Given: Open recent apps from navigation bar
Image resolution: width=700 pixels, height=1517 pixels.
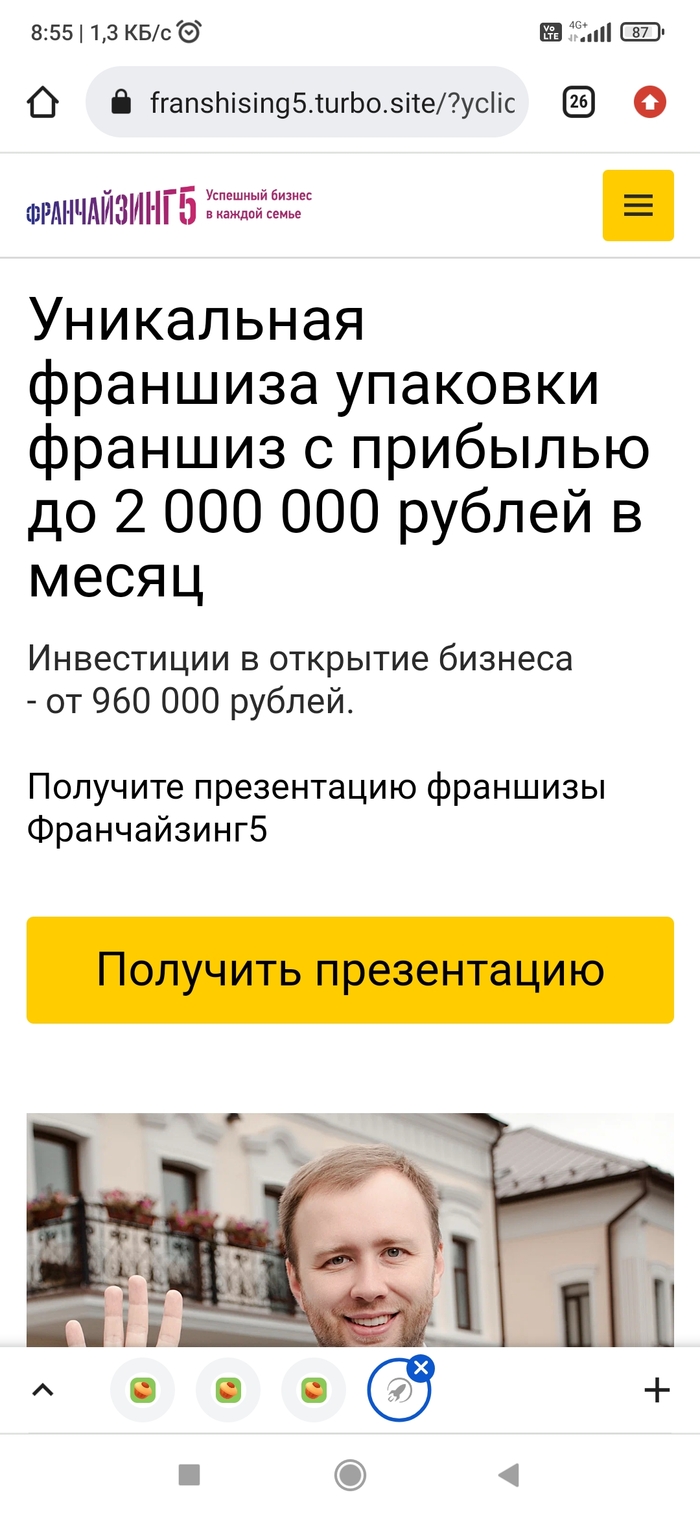Looking at the screenshot, I should [189, 1474].
